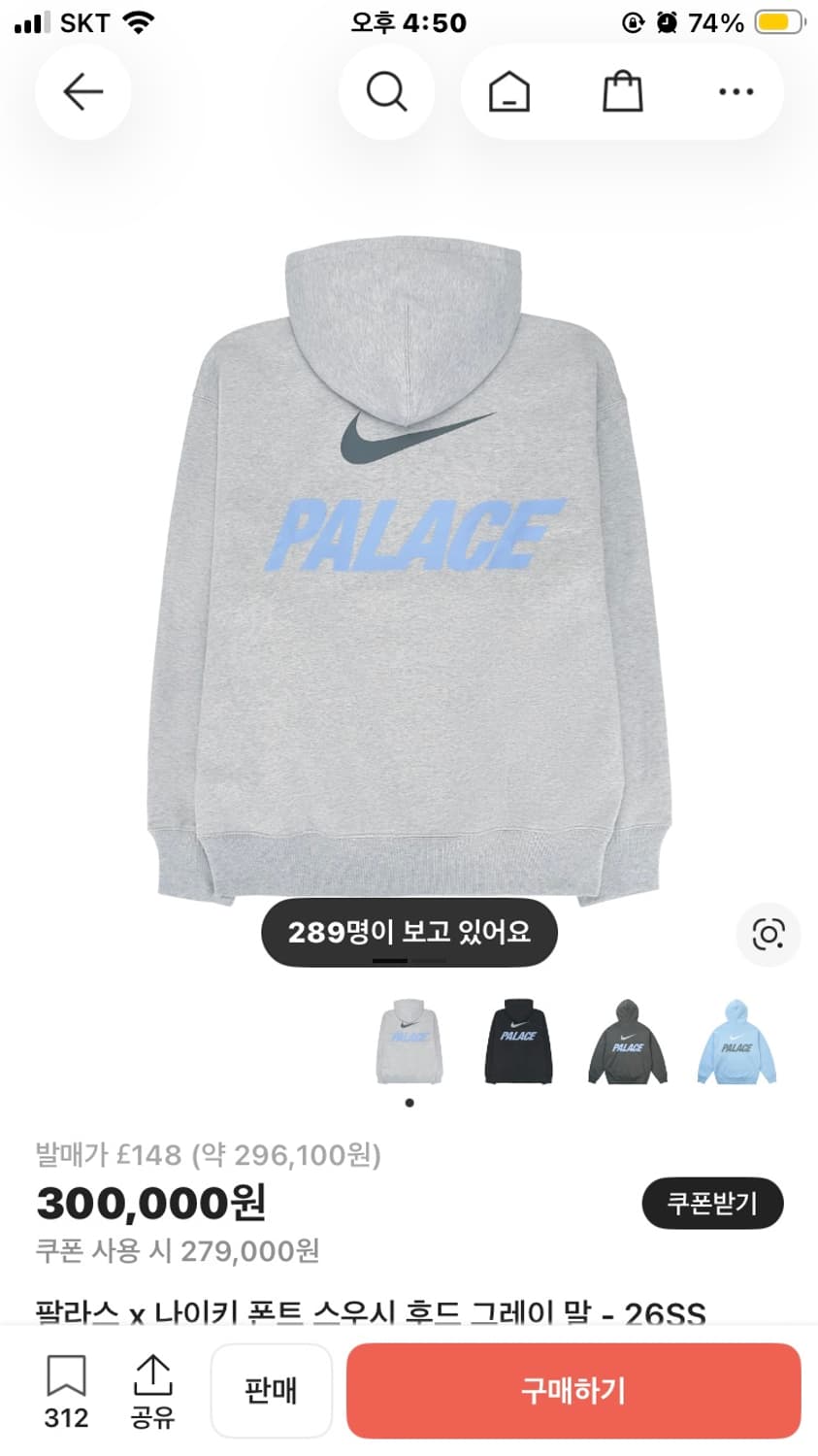Open the shopping bag
The image size is (818, 1456).
tap(622, 90)
